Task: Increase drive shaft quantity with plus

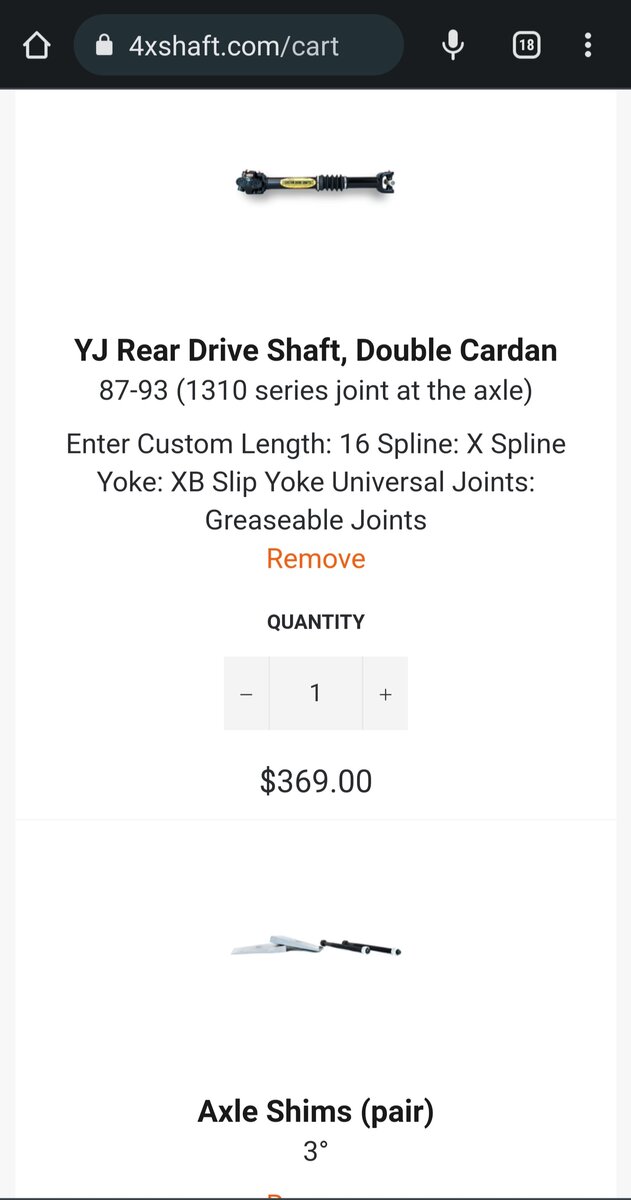Action: (x=385, y=694)
